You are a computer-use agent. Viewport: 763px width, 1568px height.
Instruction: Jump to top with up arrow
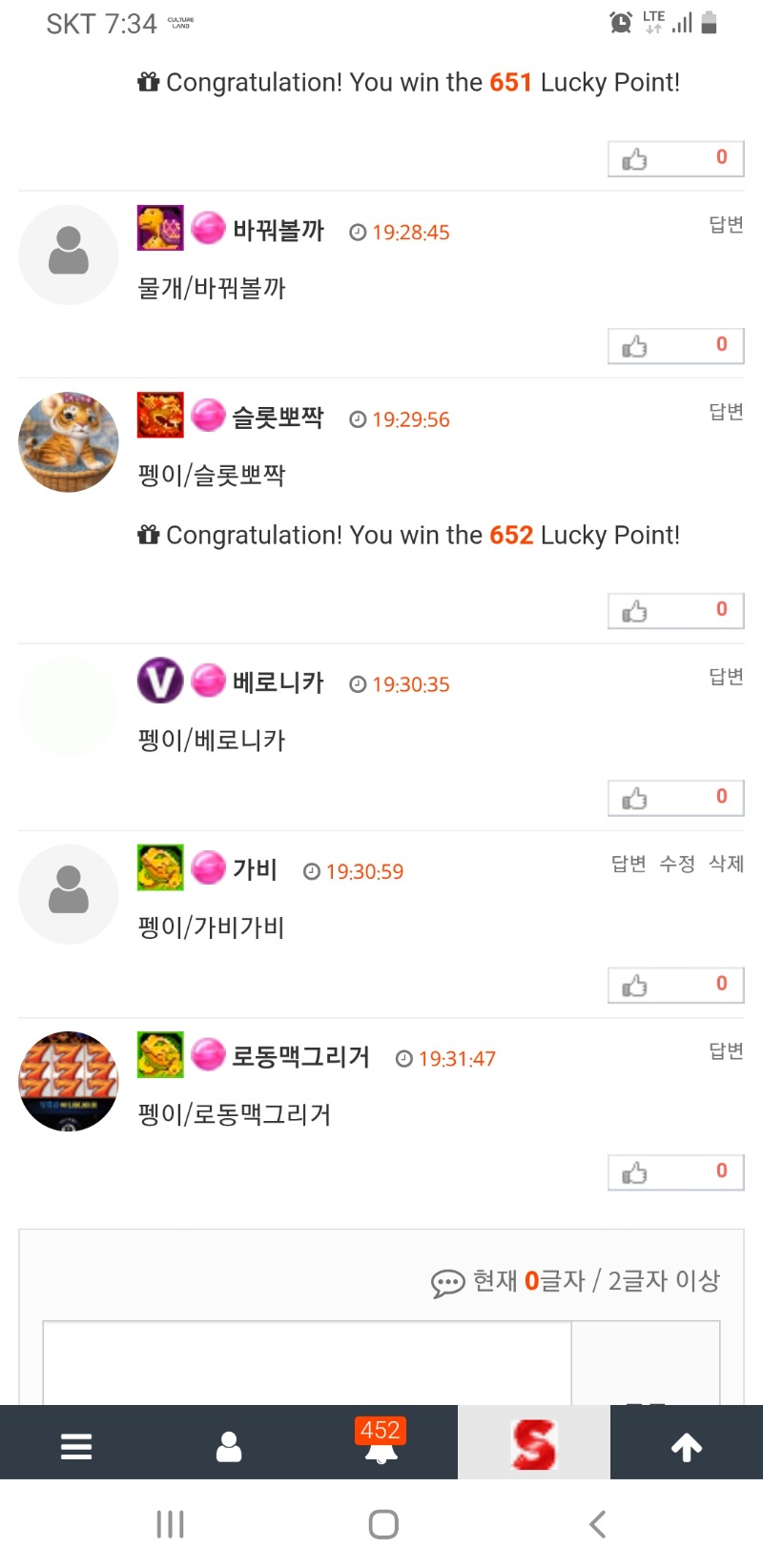pos(687,1447)
